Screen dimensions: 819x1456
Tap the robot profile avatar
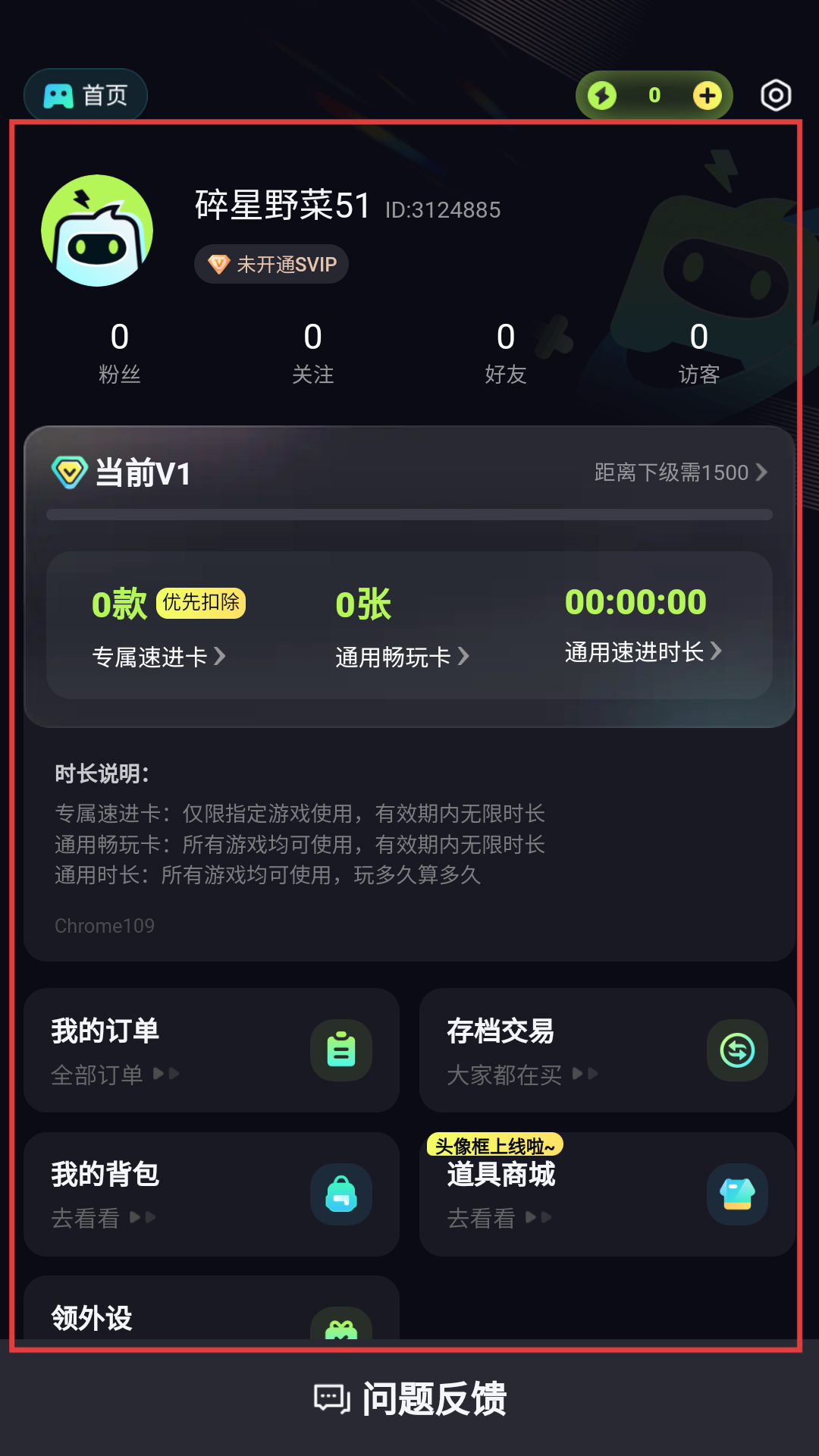[x=97, y=231]
